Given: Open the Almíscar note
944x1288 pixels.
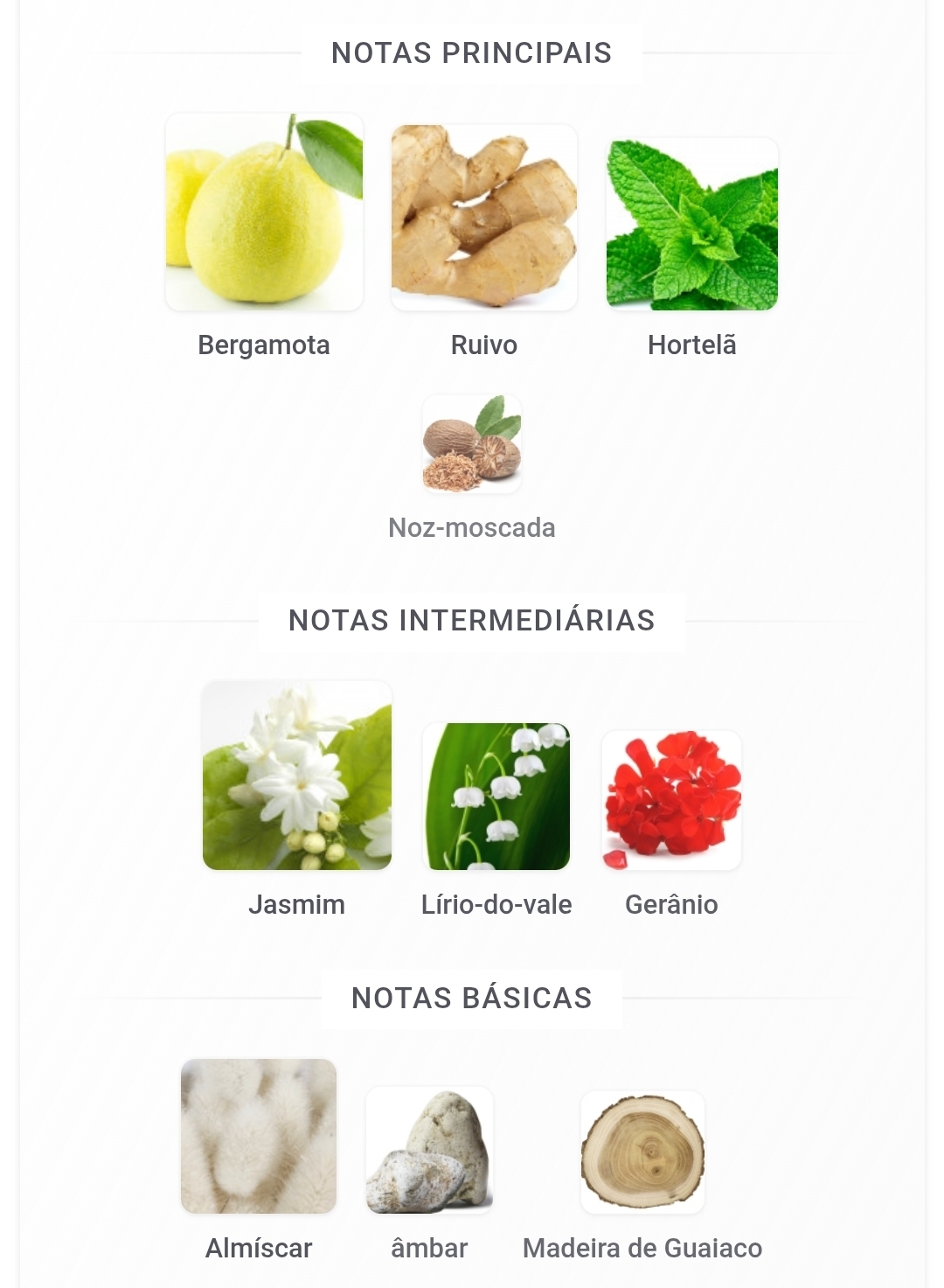Looking at the screenshot, I should (x=259, y=1136).
